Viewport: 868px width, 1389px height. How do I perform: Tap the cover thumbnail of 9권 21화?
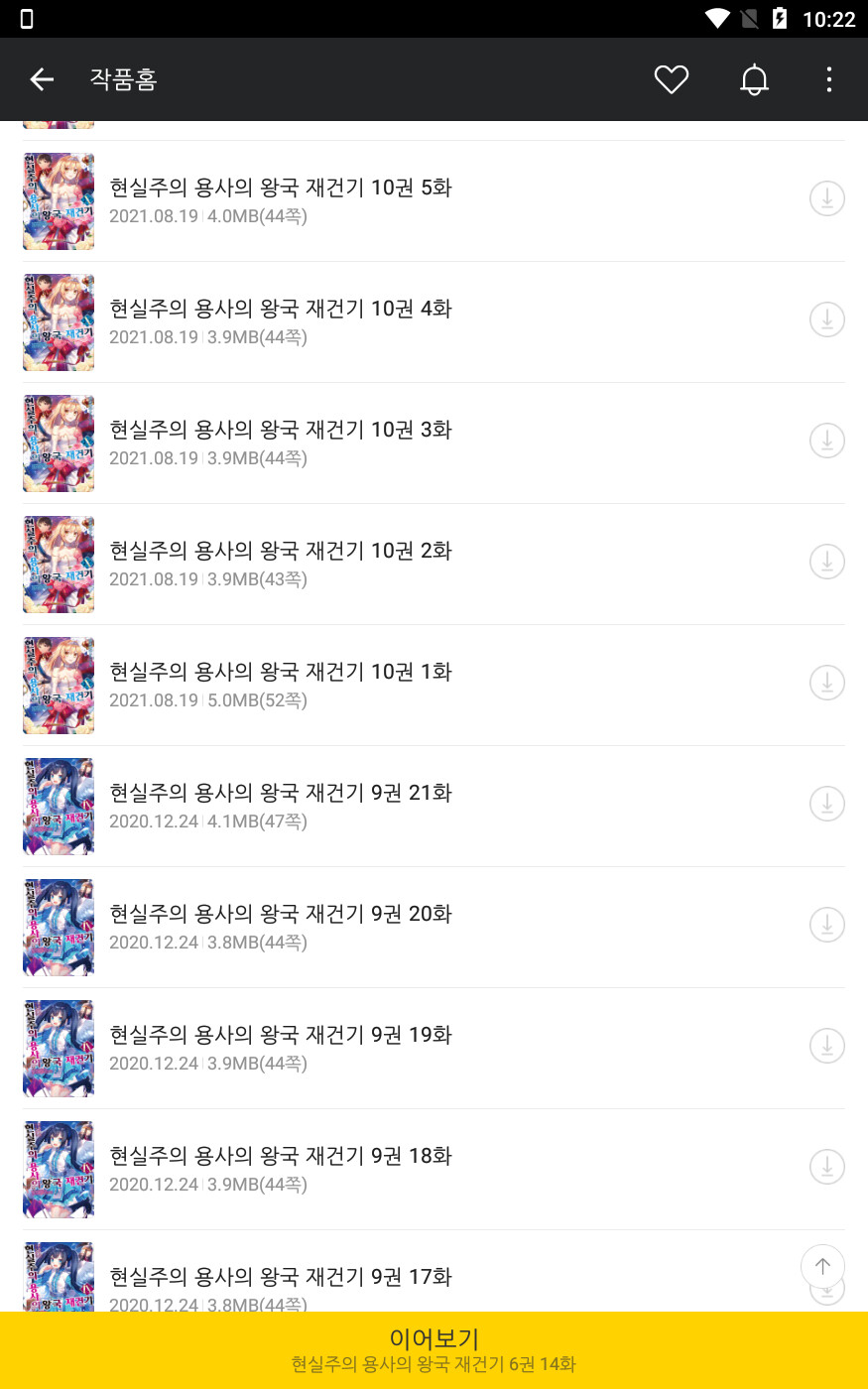click(x=59, y=806)
